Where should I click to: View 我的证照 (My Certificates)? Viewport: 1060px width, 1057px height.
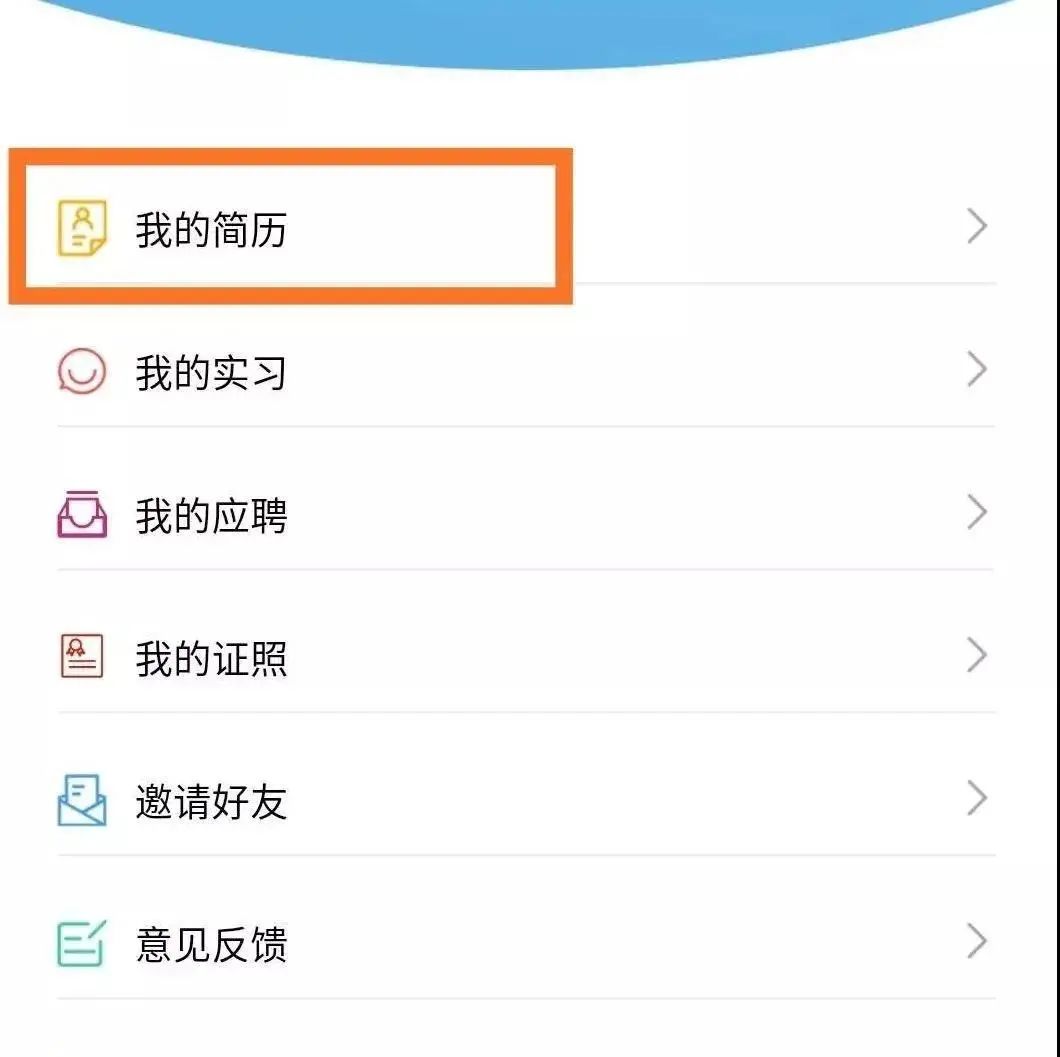coord(211,659)
